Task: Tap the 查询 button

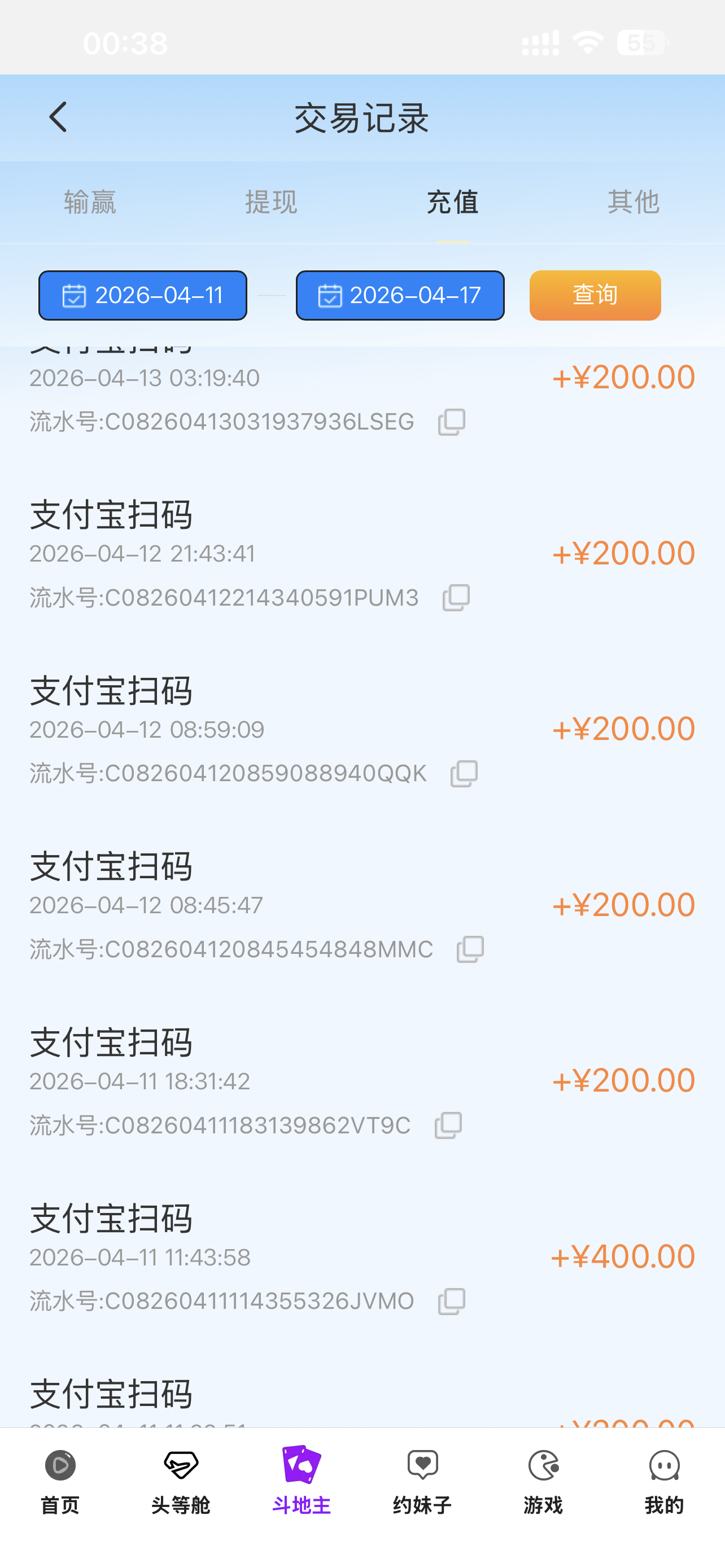Action: pos(595,296)
